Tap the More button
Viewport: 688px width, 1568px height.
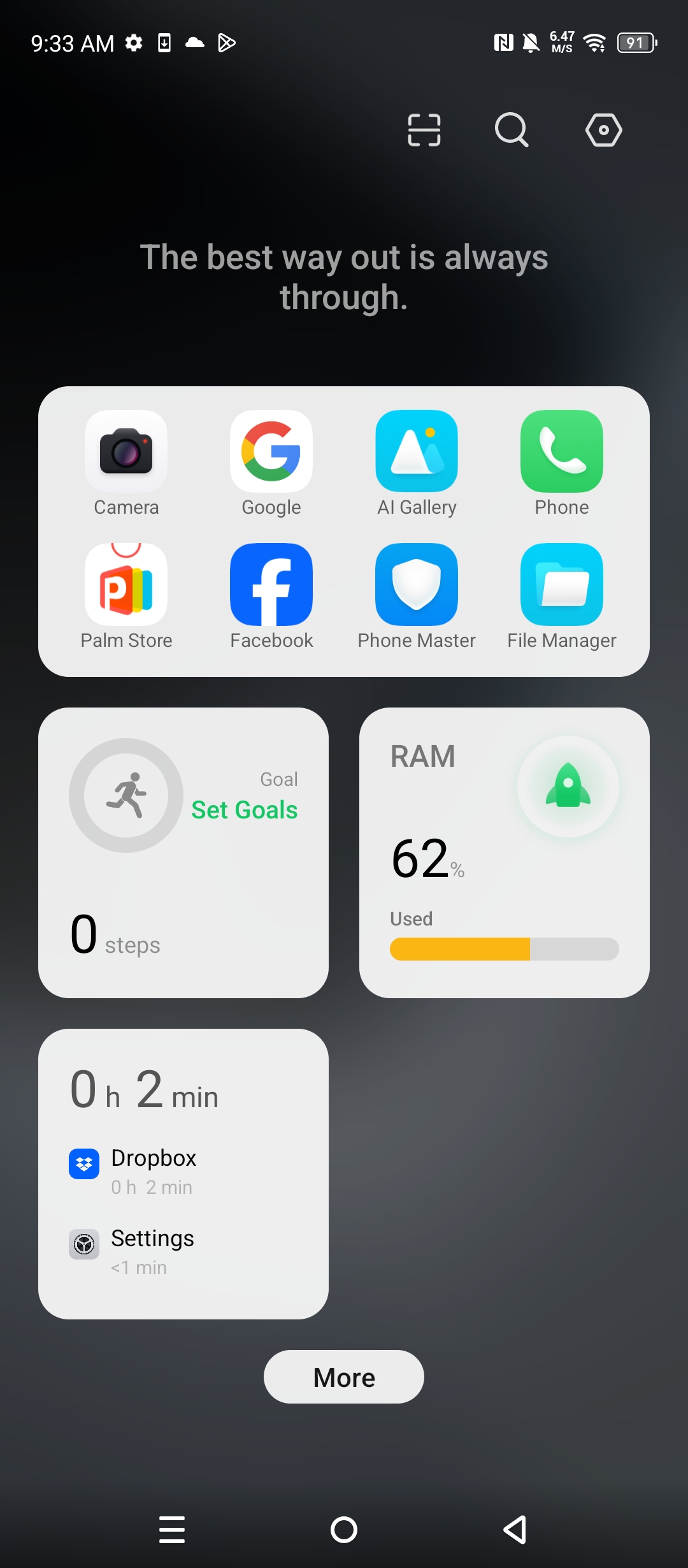344,1377
